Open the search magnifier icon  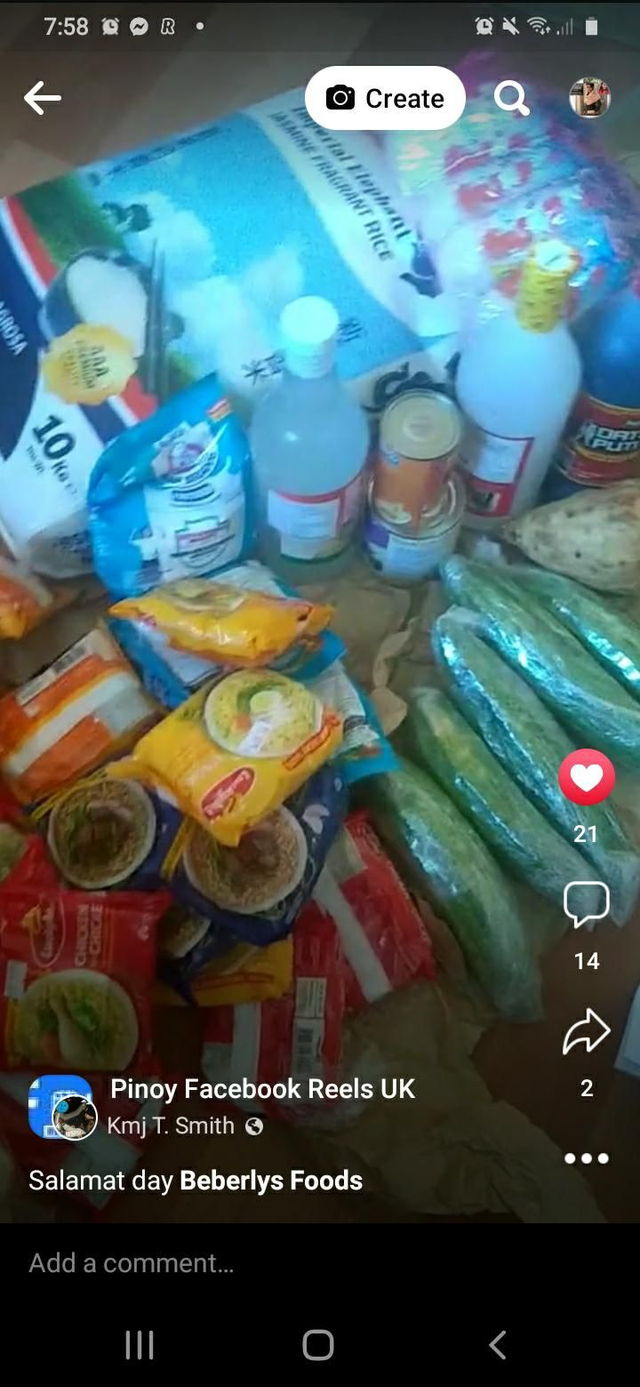511,98
